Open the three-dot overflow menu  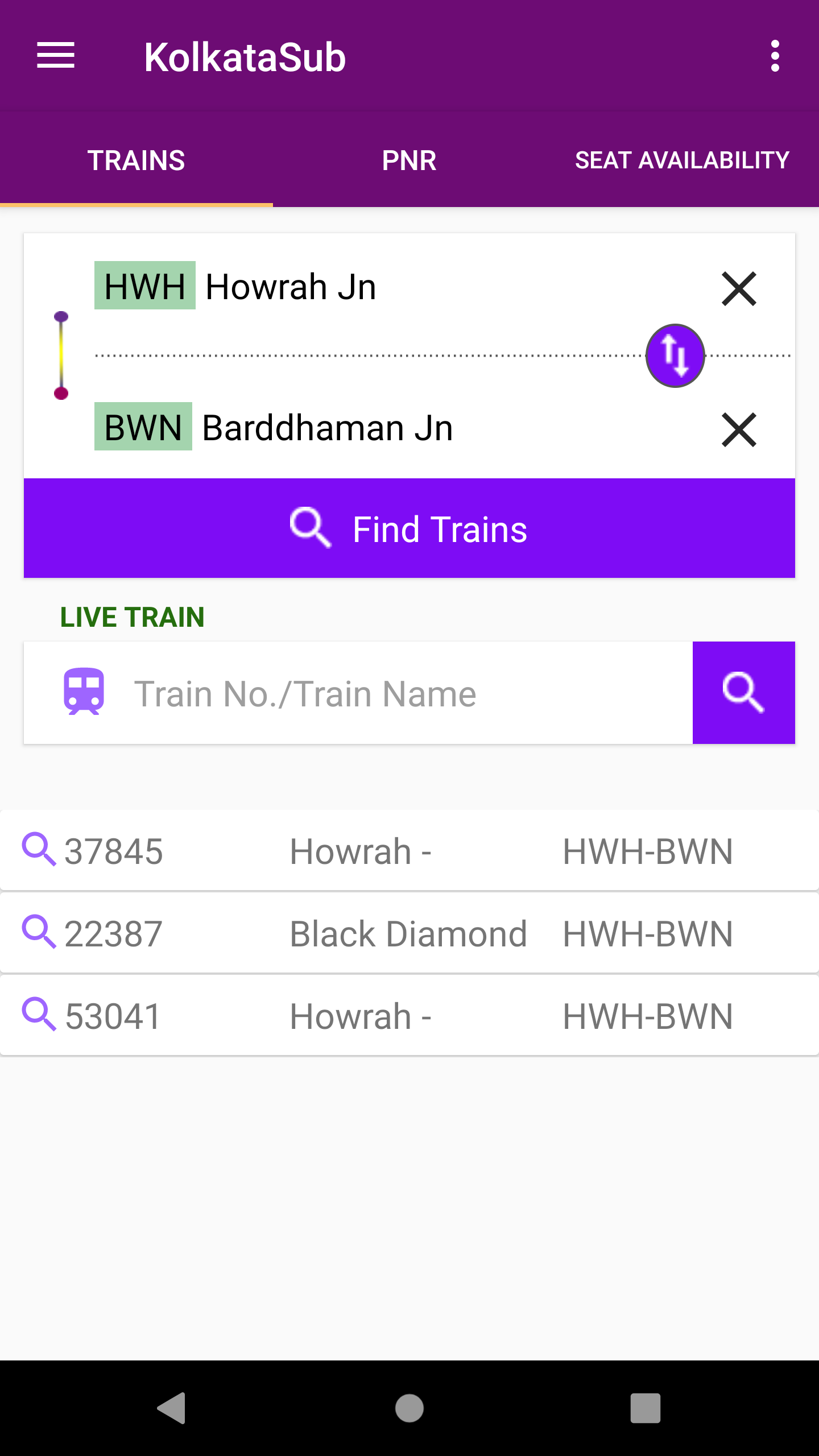775,56
